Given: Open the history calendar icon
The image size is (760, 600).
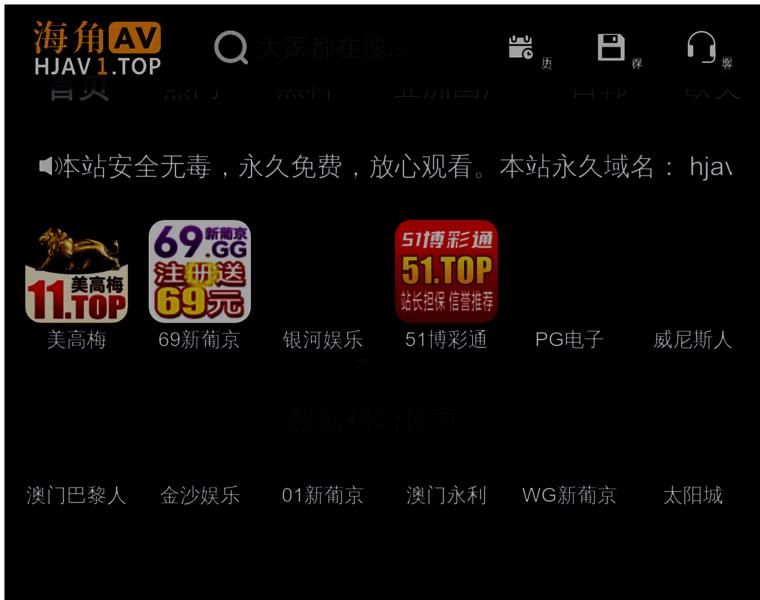Looking at the screenshot, I should click(521, 47).
